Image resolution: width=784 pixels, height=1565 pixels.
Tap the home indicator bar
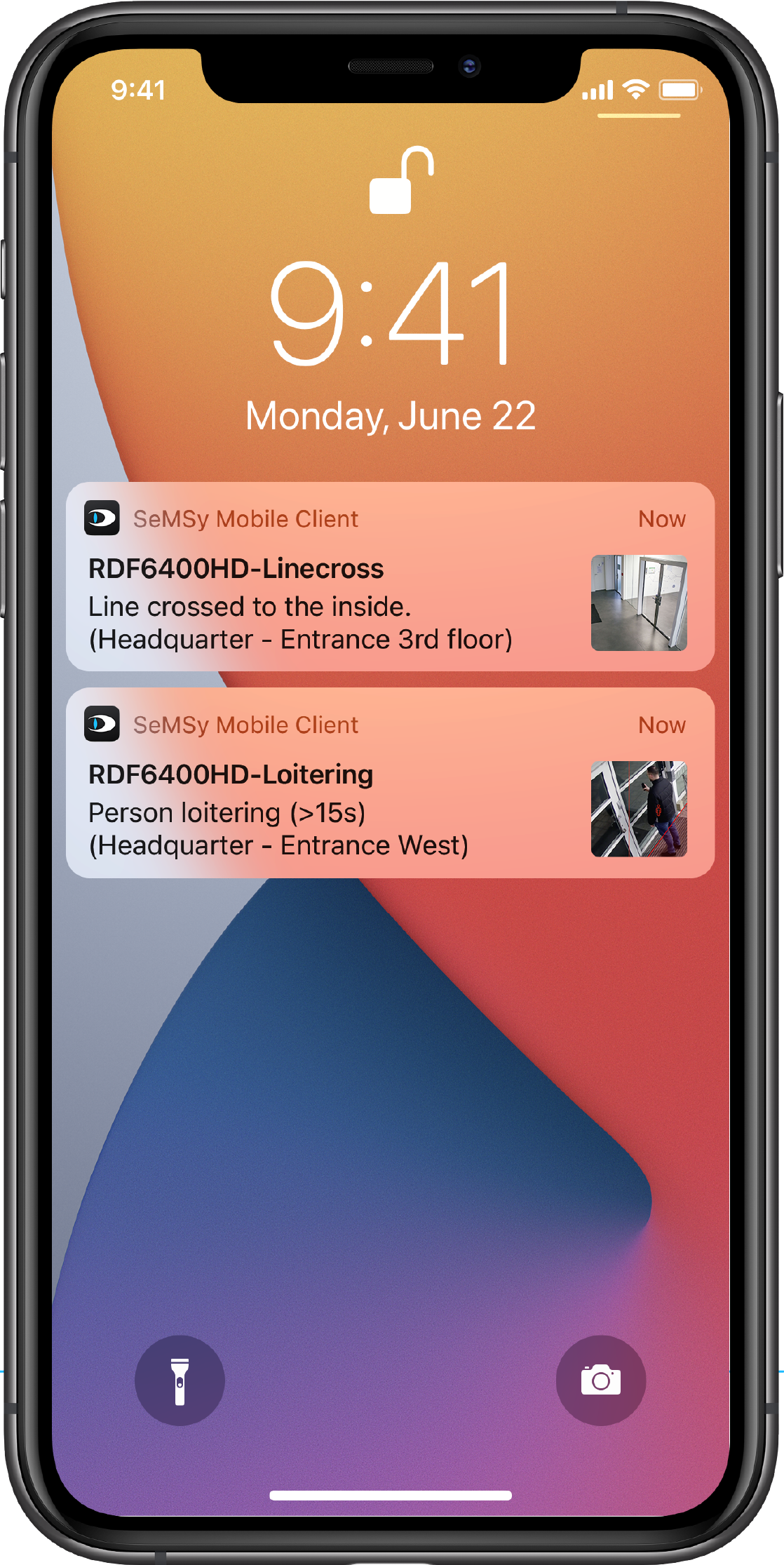pos(391,1495)
